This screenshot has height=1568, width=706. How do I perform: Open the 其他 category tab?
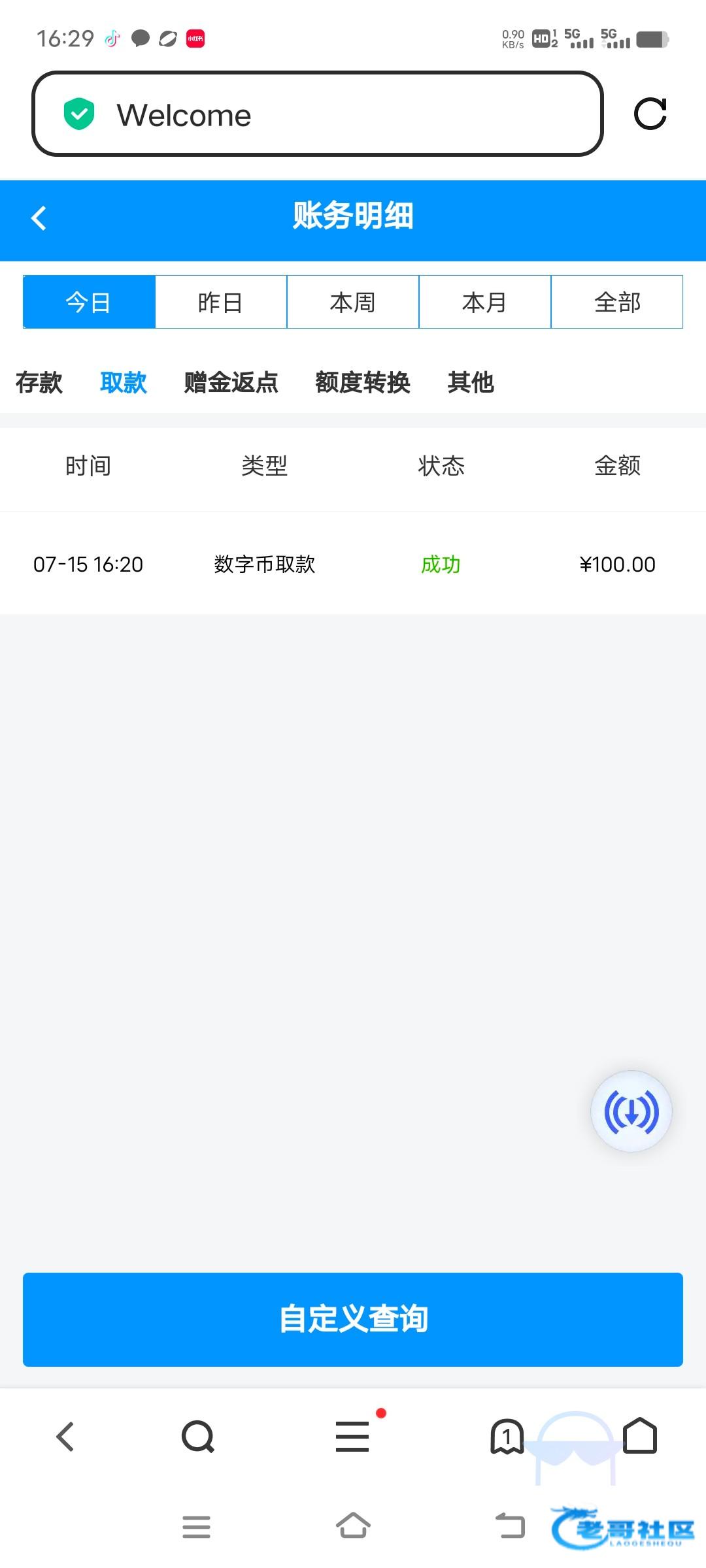pyautogui.click(x=471, y=383)
